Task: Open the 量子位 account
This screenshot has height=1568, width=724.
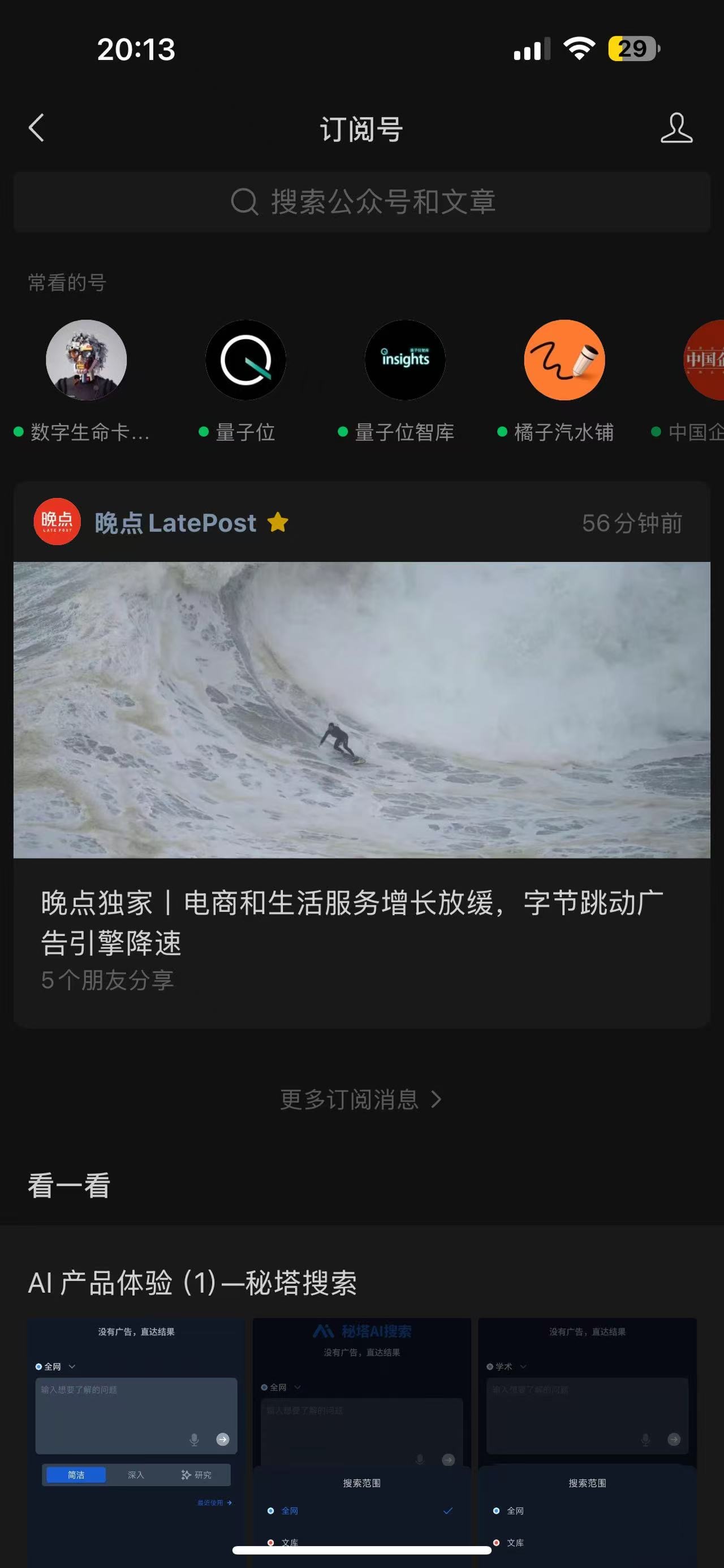Action: 245,359
